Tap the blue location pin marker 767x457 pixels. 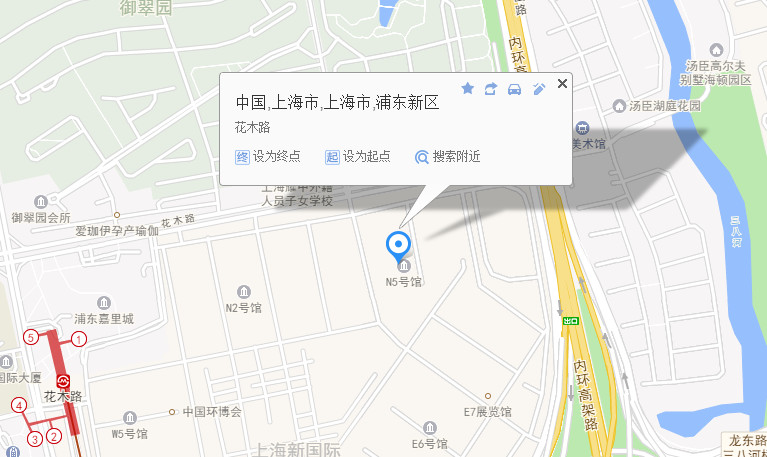click(399, 244)
